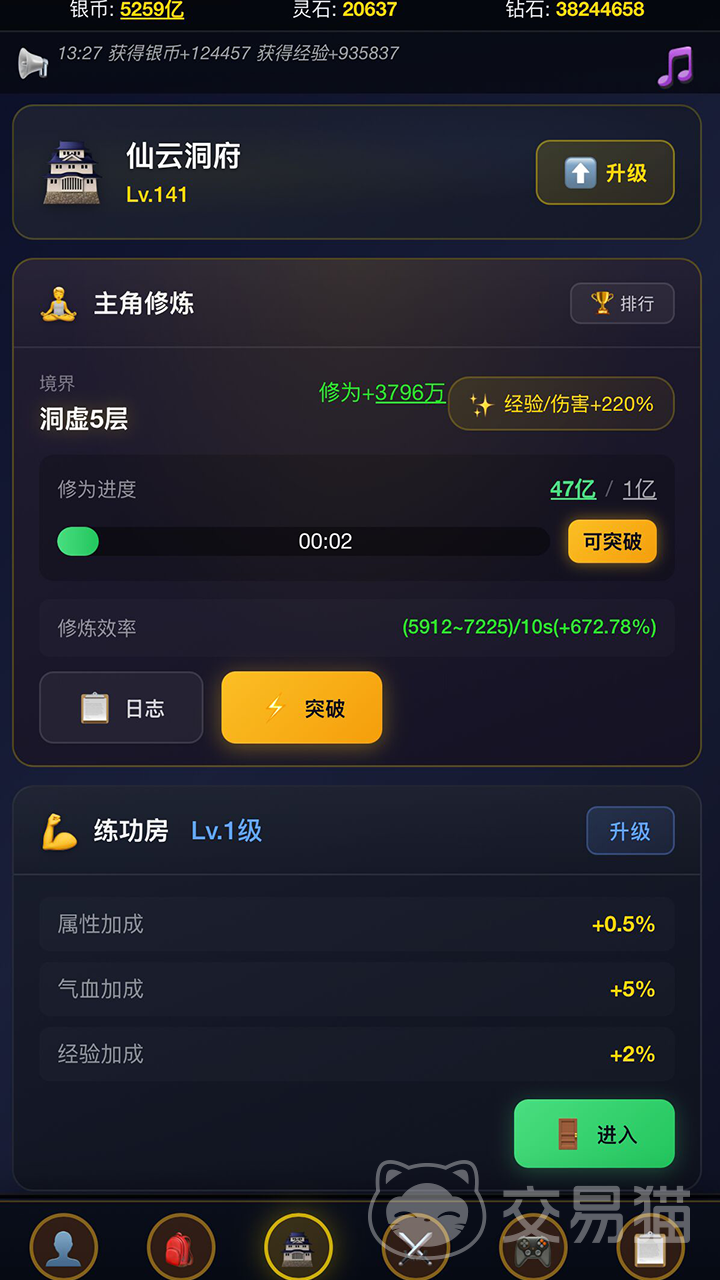This screenshot has width=720, height=1280.
Task: Go to the crossed swords battle tab
Action: point(415,1247)
